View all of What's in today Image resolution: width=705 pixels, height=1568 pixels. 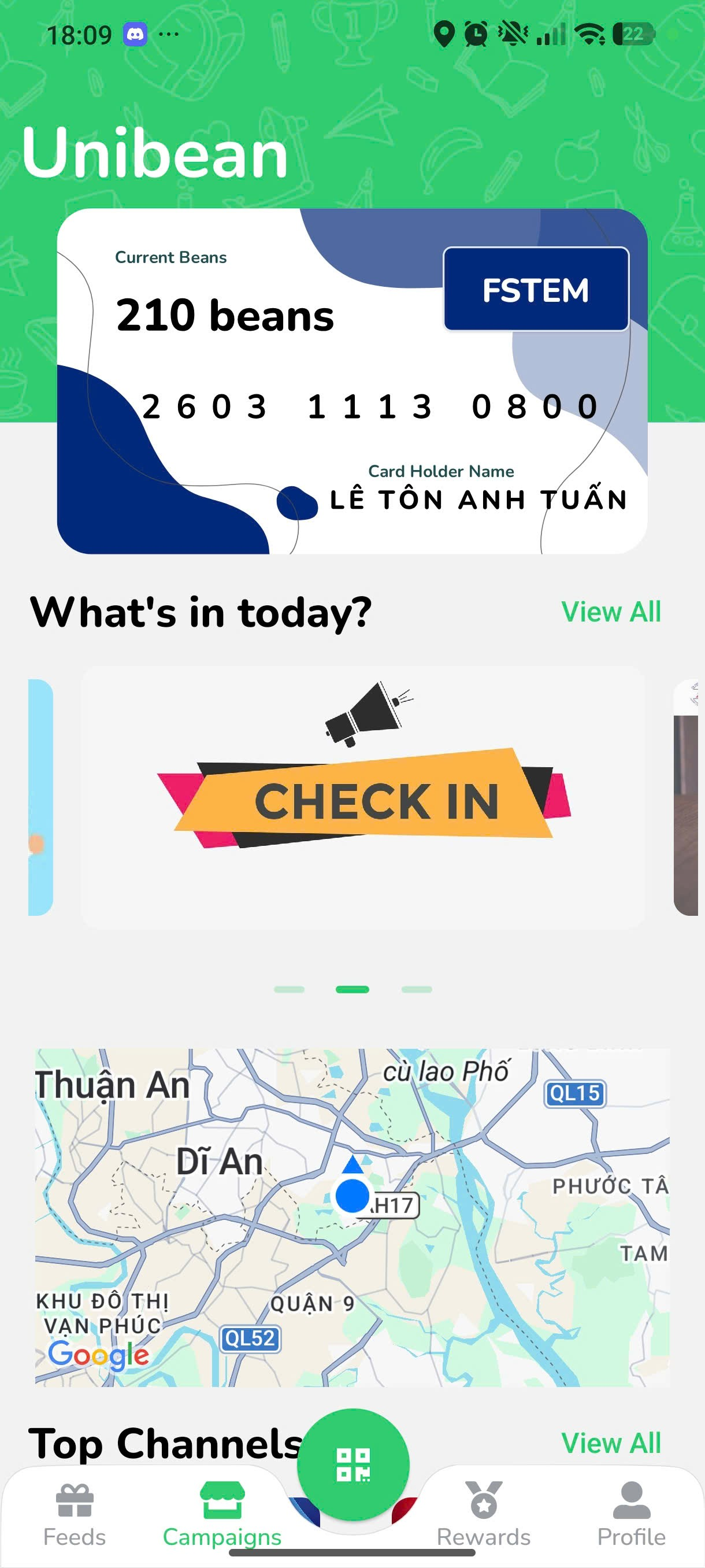click(611, 612)
